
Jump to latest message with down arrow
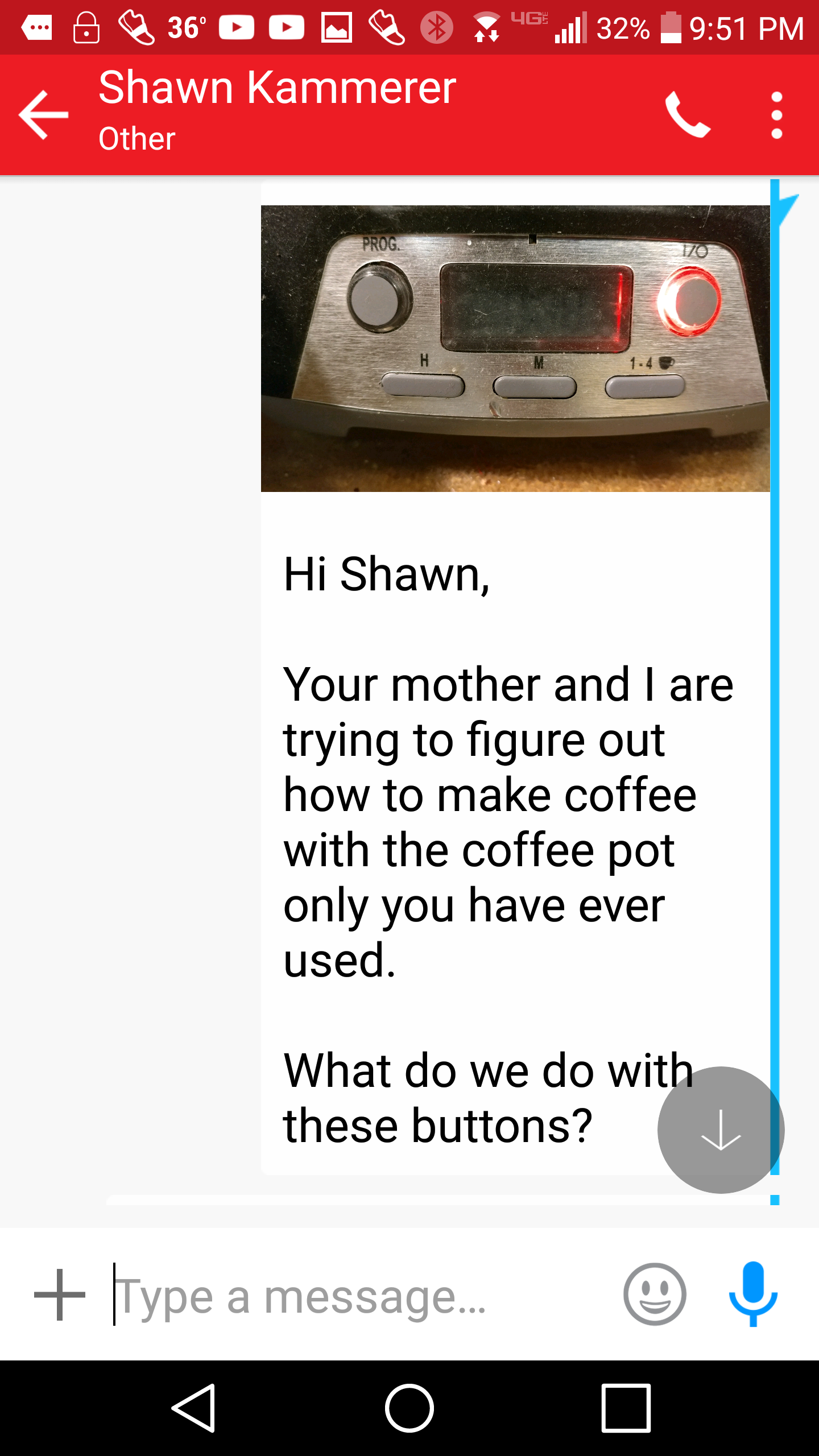coord(721,1130)
